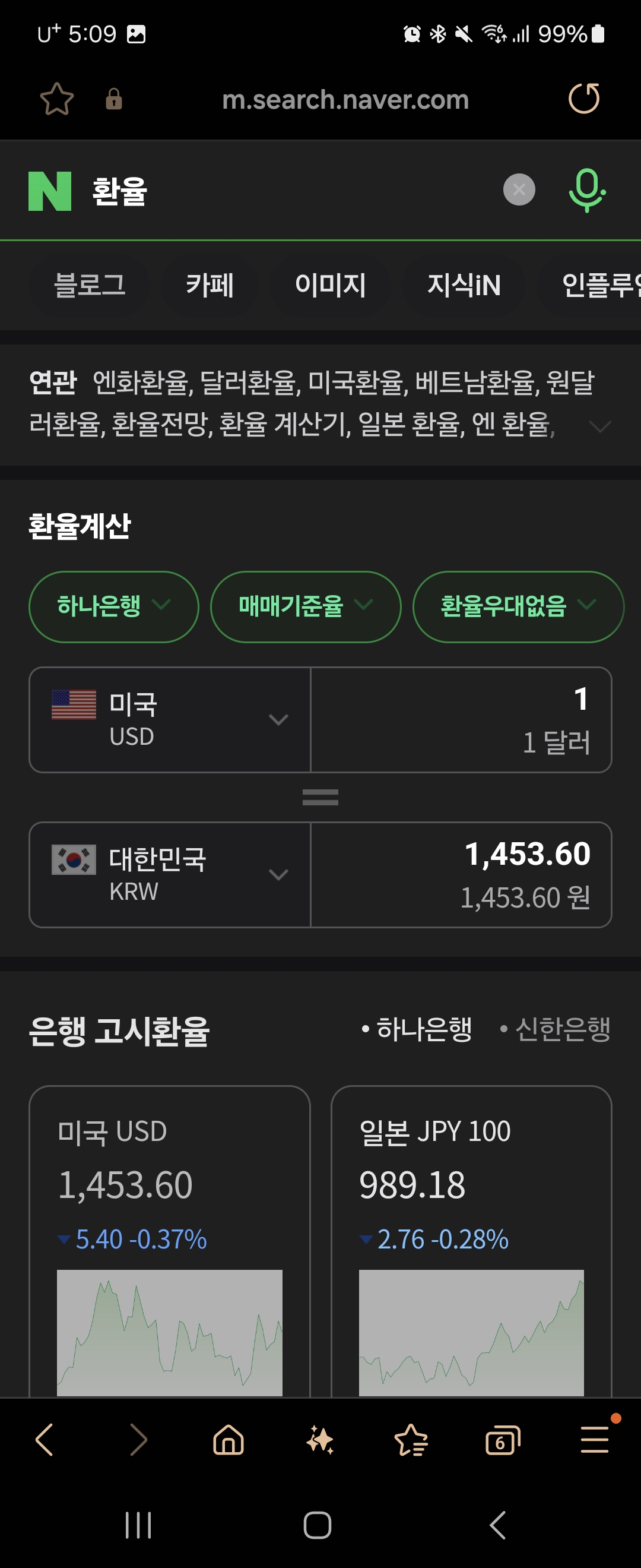Reload the page

pyautogui.click(x=583, y=99)
